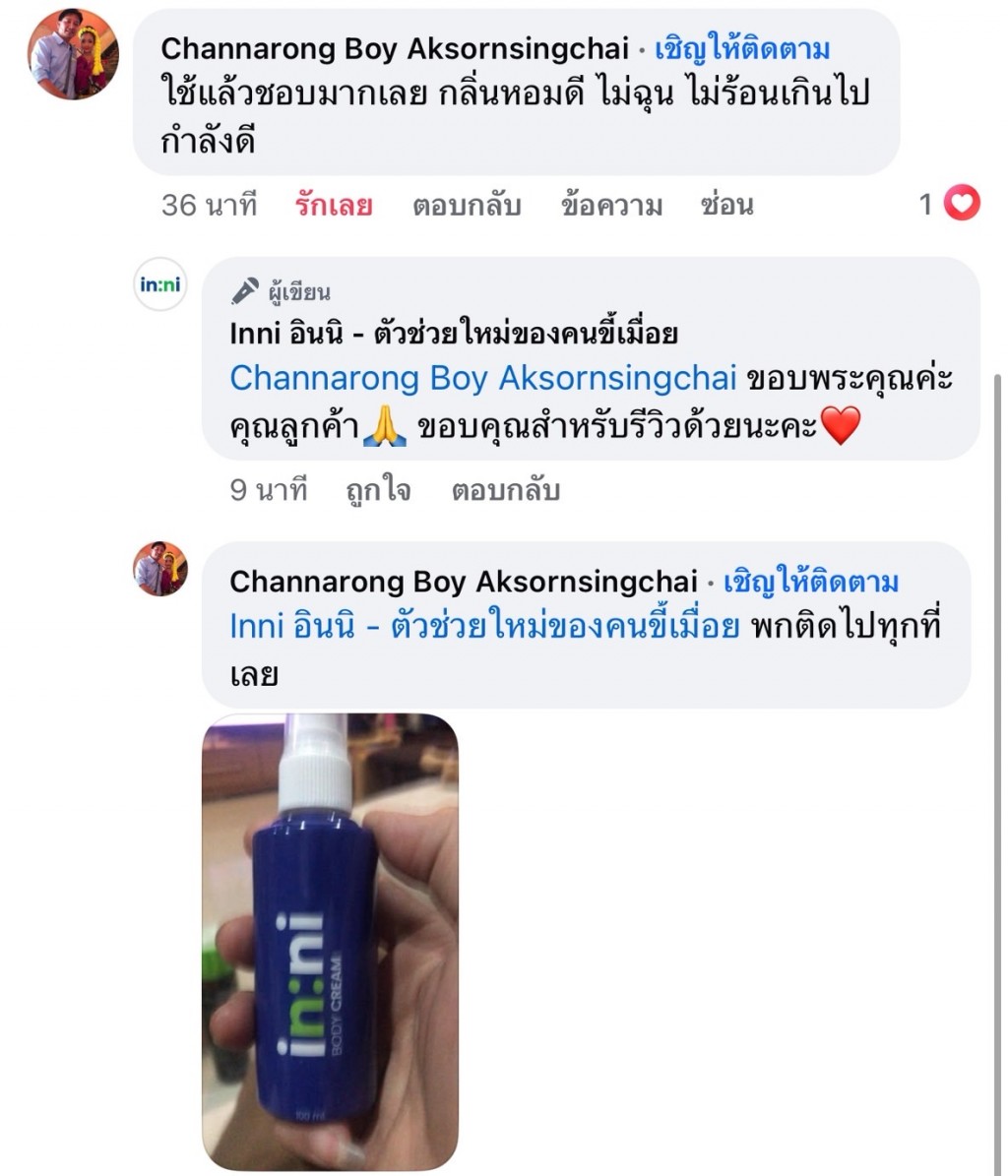Tap ตอบกลับ under Inni's 9 นาที reply
The image size is (1008, 1176).
coord(505,489)
